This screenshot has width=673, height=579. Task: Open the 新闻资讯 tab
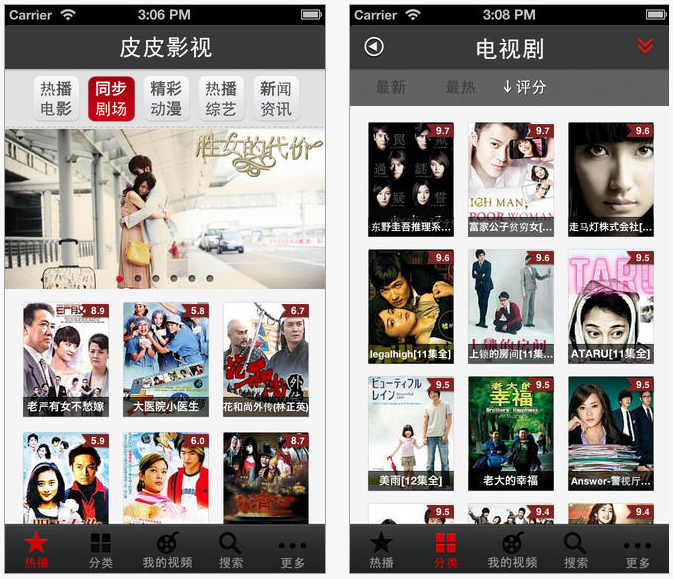tap(275, 98)
